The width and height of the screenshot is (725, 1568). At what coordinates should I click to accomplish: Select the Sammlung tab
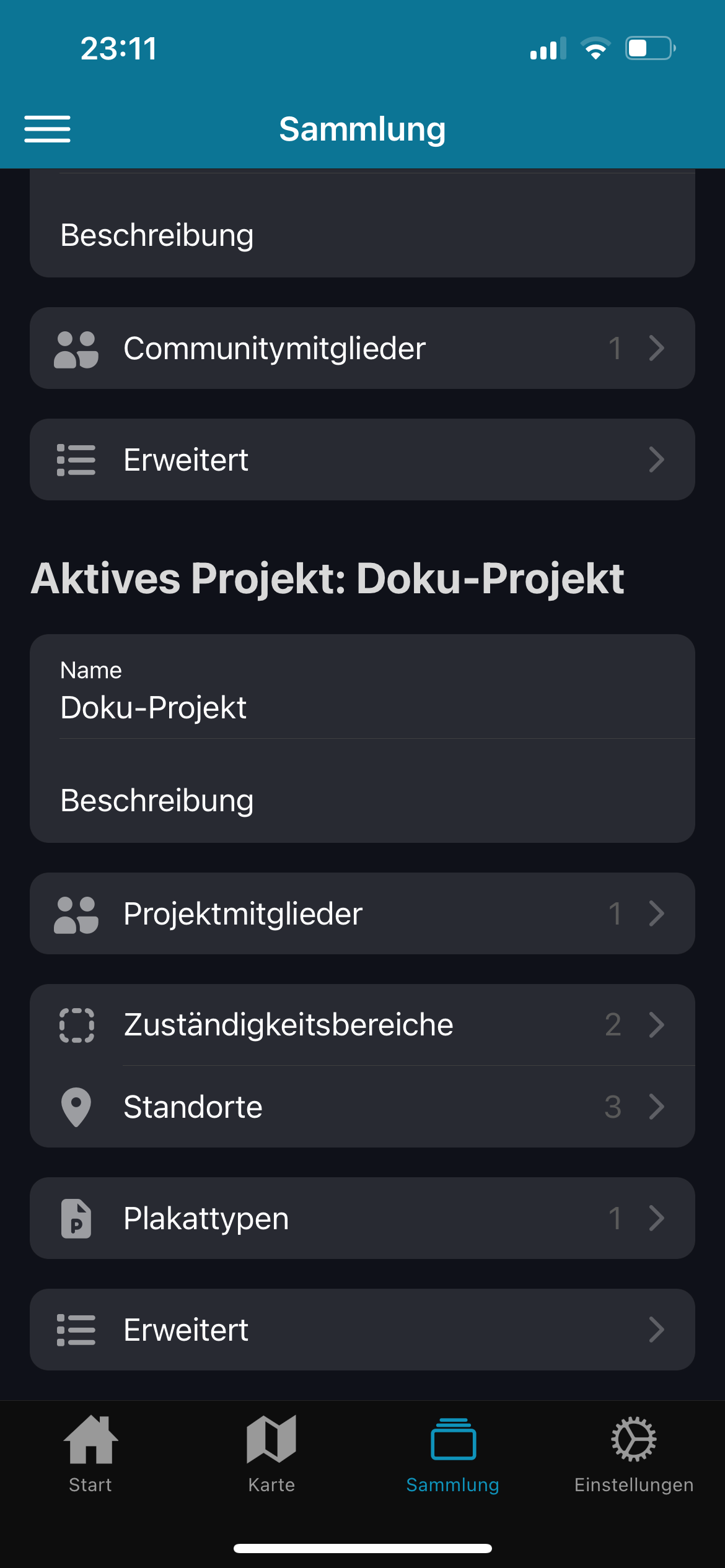pos(453,1453)
